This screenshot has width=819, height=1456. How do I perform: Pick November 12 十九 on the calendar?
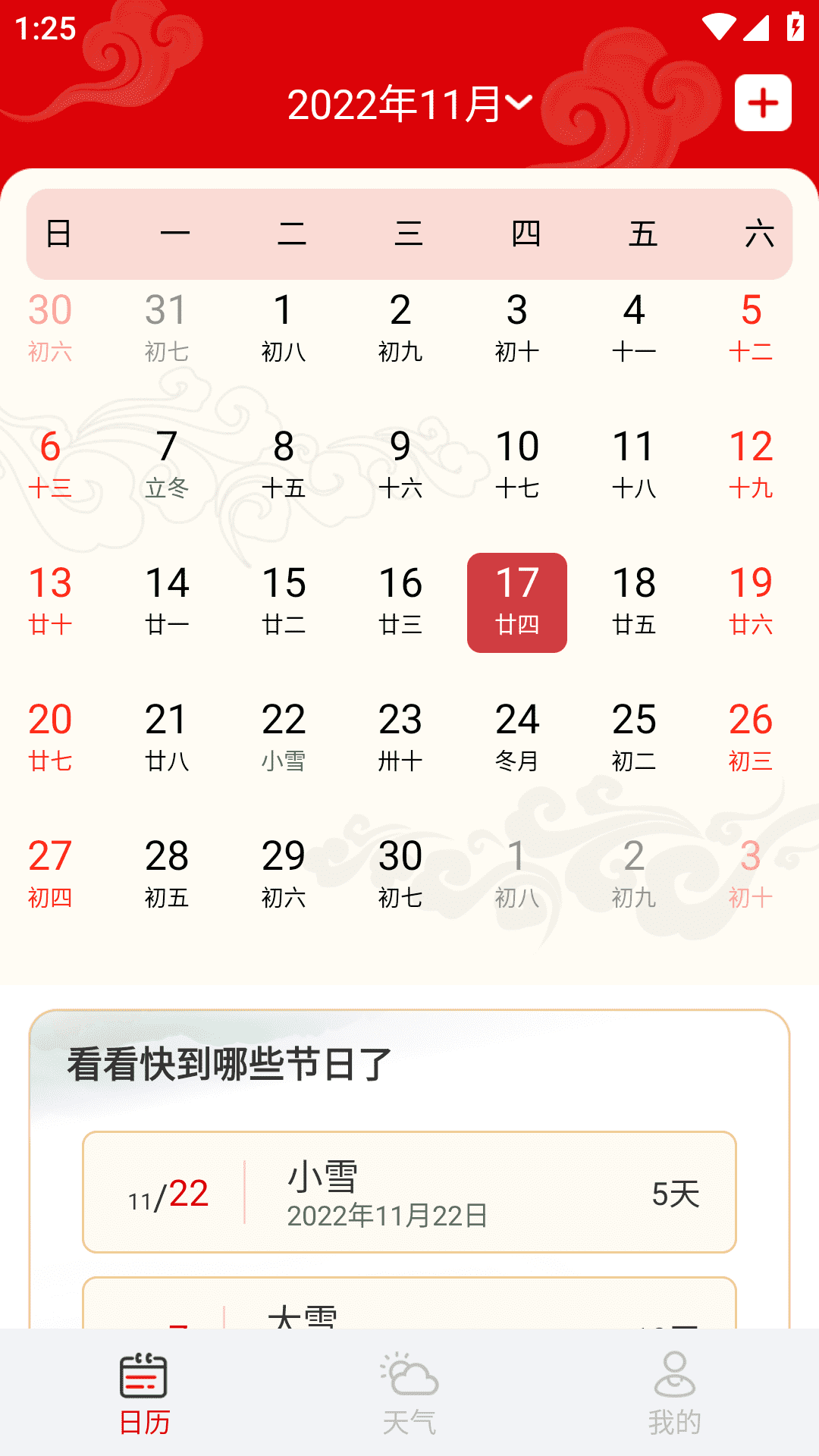click(x=751, y=465)
